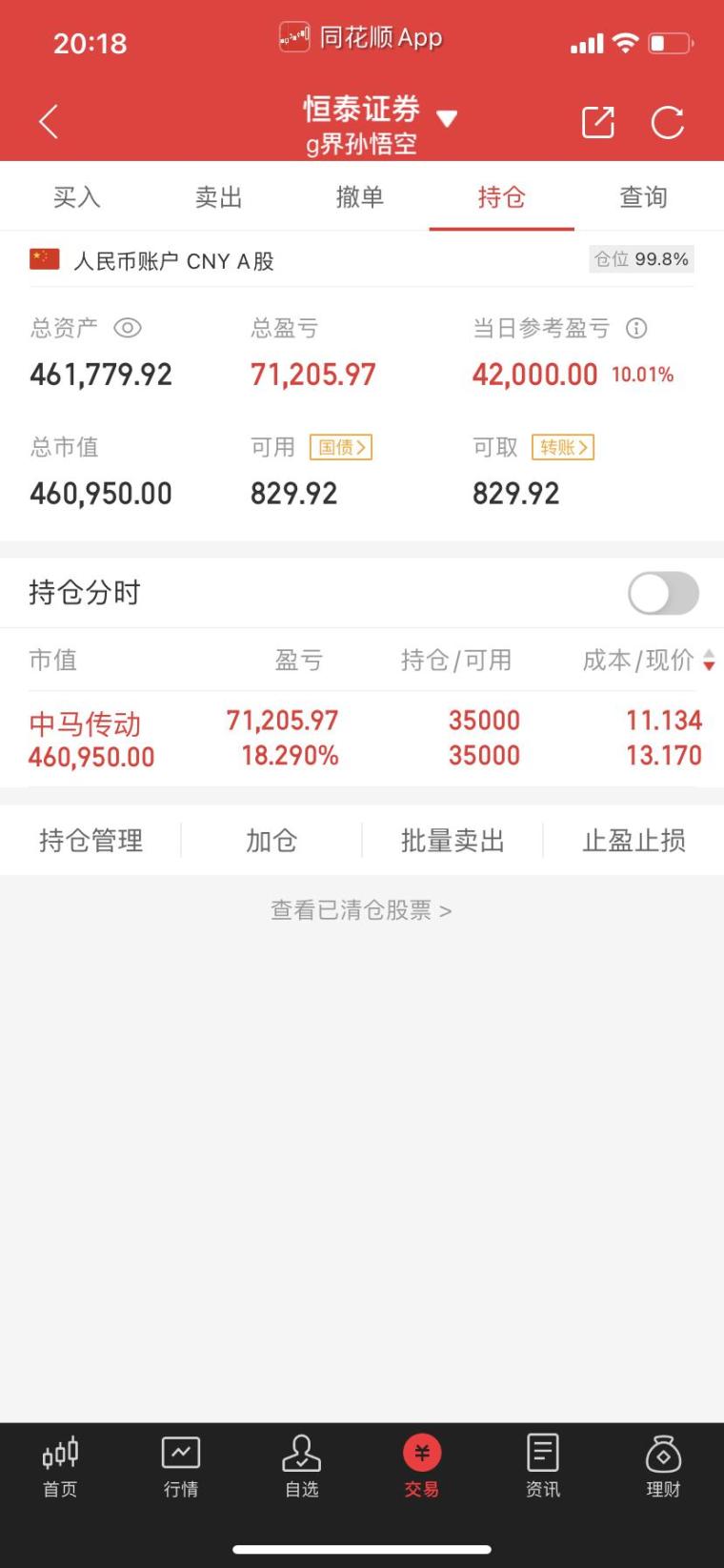Tap the 转账 transfer button
The width and height of the screenshot is (724, 1568).
click(x=563, y=447)
